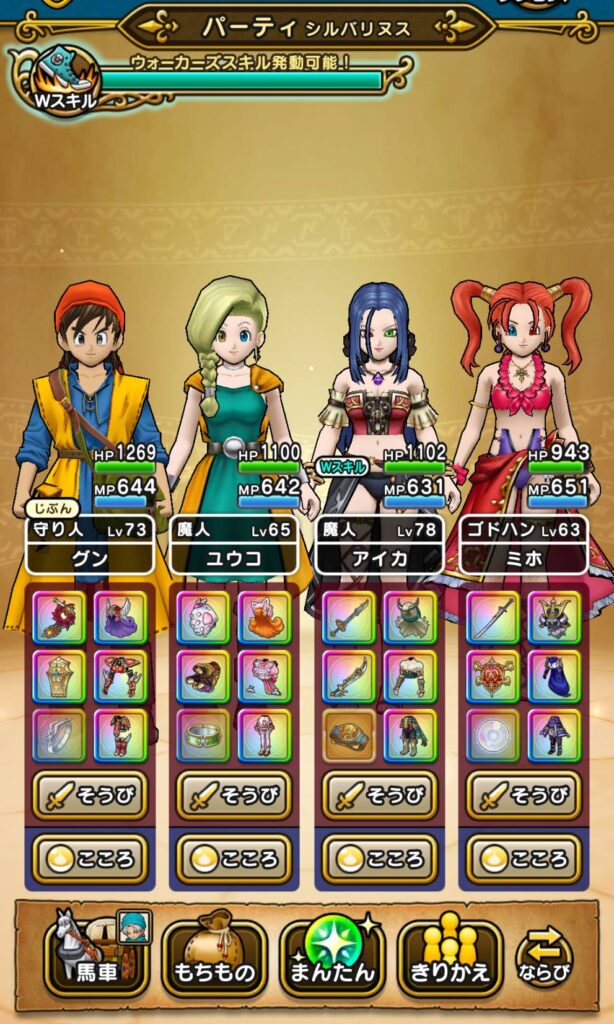614x1024 pixels.
Task: Open アイカ's そうび equipment button
Action: click(379, 795)
